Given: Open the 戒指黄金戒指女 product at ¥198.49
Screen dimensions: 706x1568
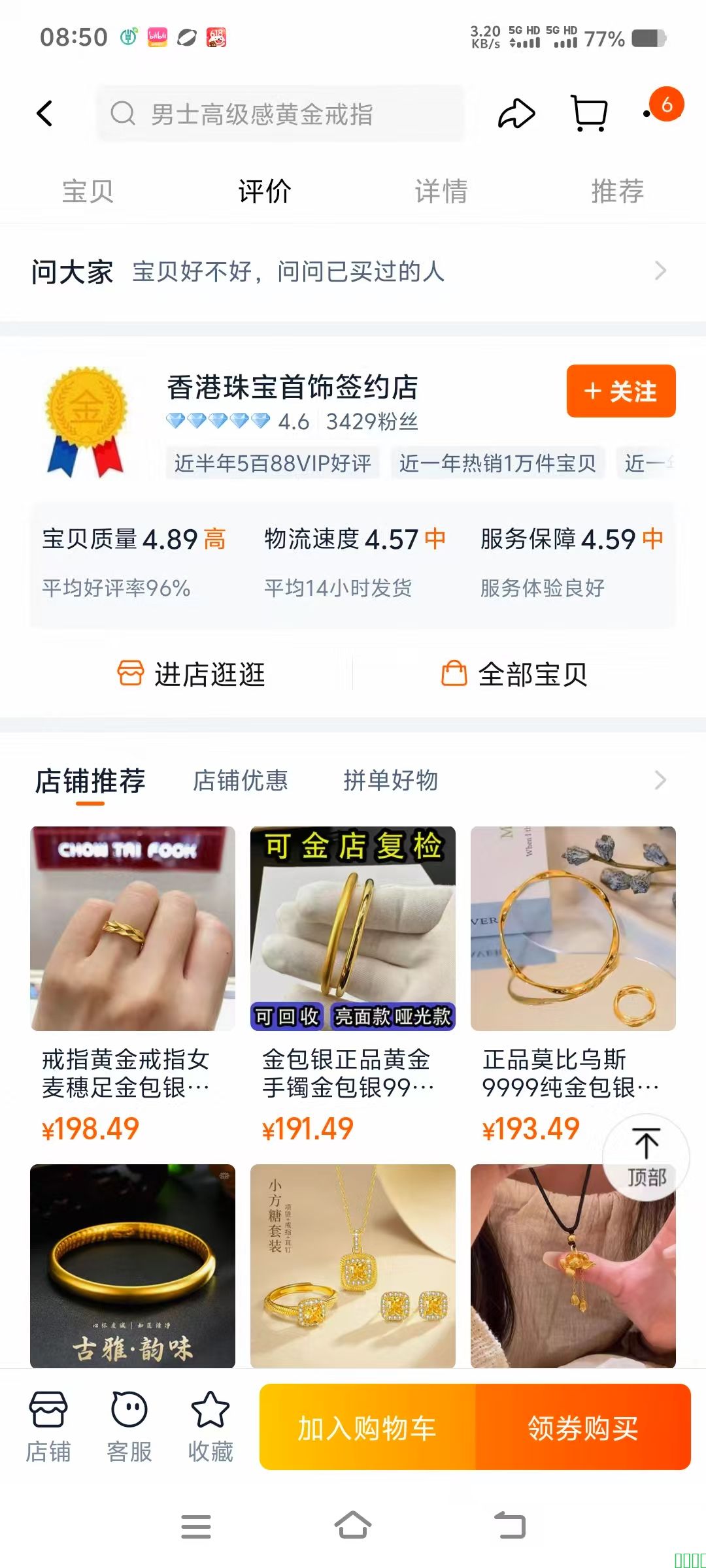Looking at the screenshot, I should (133, 929).
